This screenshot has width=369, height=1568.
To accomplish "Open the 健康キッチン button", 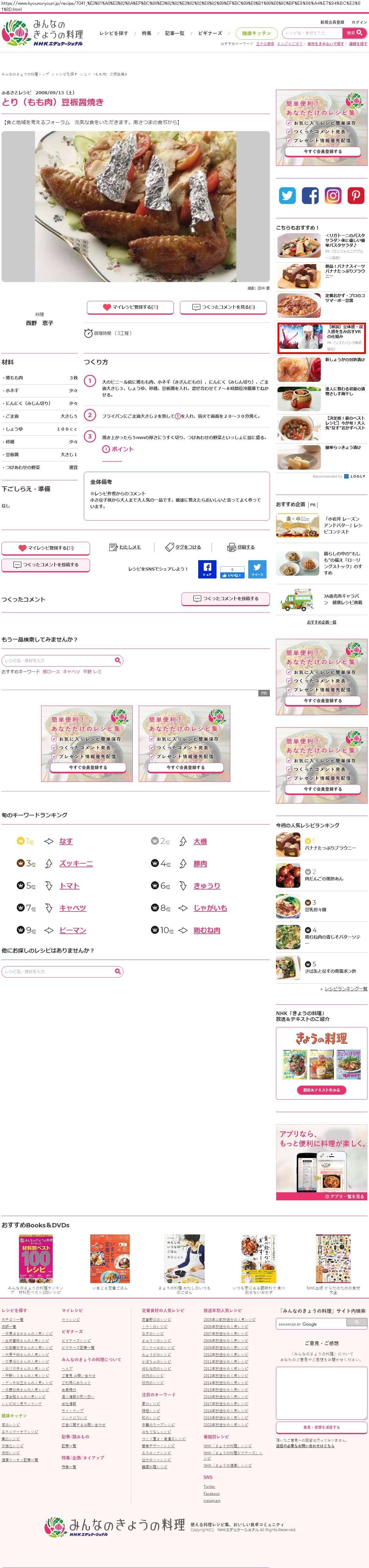I will click(256, 34).
